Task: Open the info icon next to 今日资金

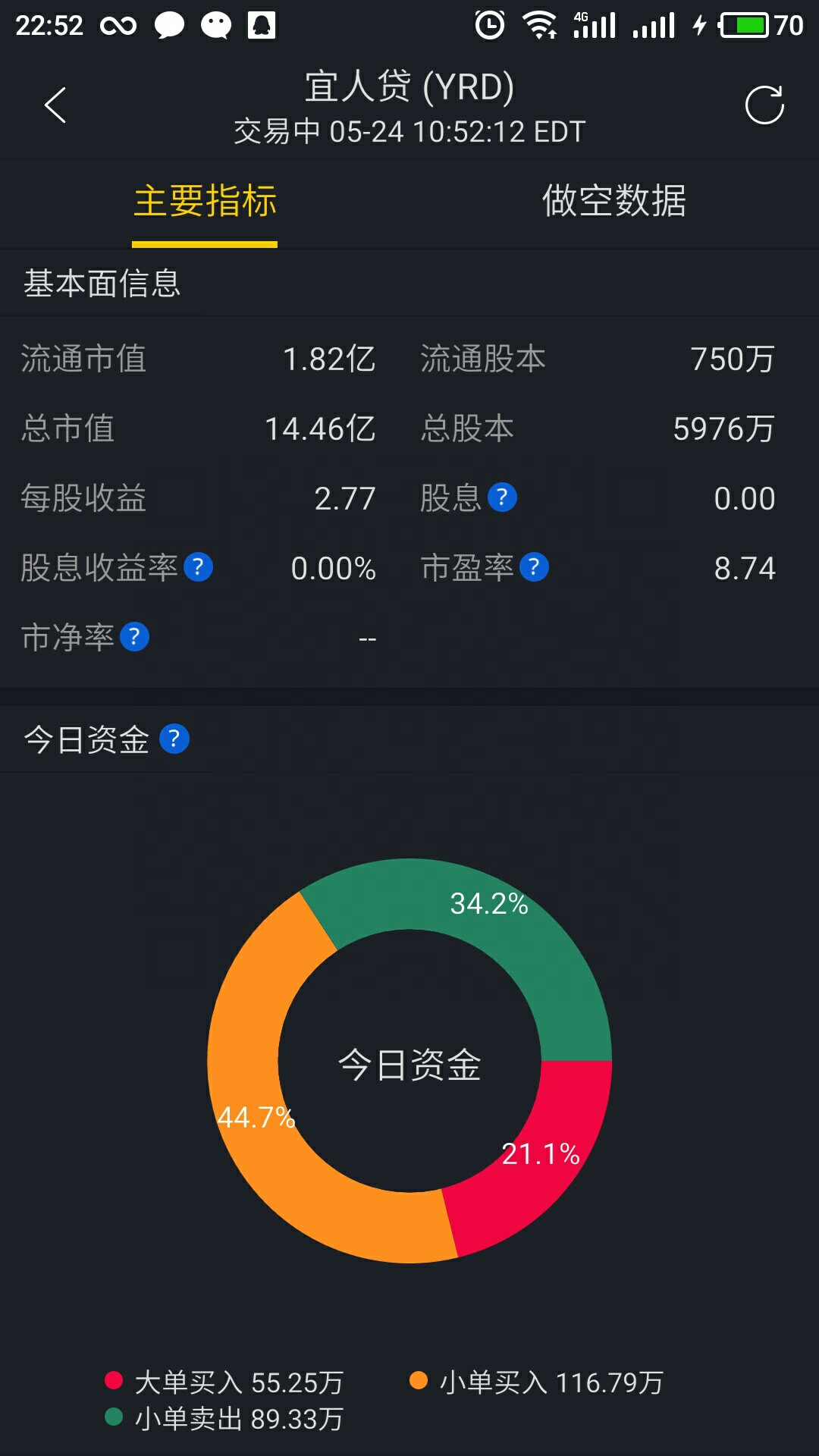Action: (174, 739)
